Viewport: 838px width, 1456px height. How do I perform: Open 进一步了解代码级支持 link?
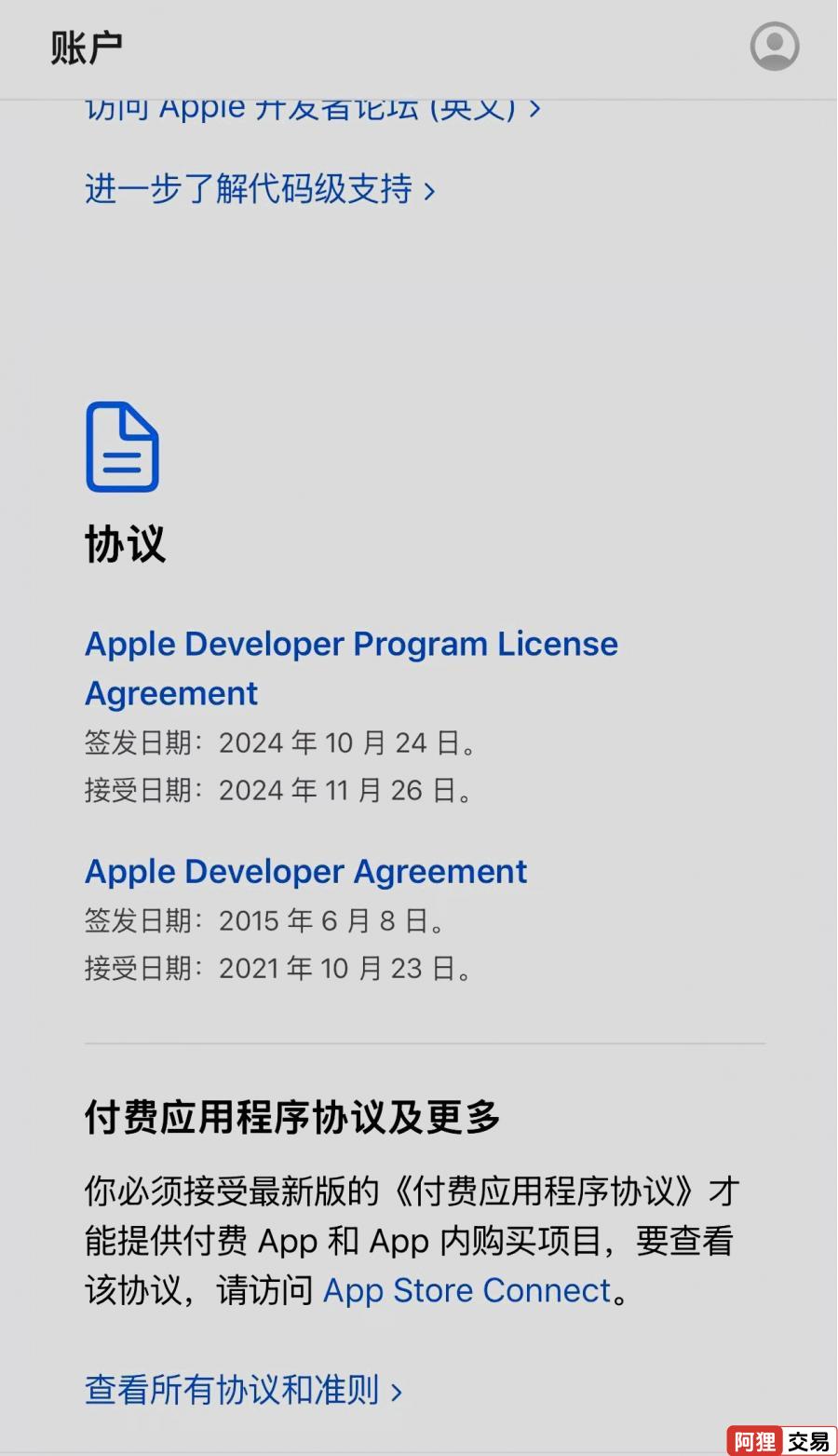coord(259,189)
